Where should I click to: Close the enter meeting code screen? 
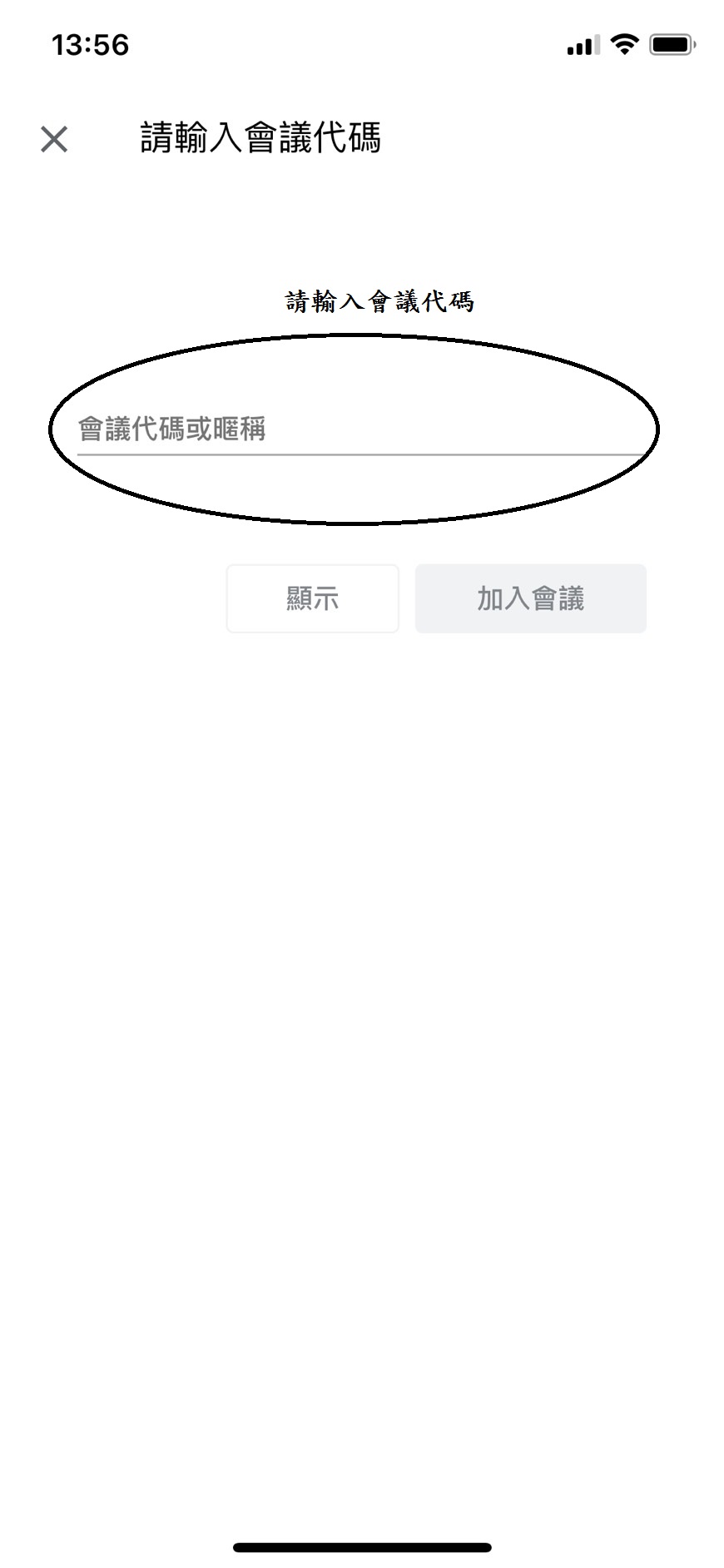(54, 139)
